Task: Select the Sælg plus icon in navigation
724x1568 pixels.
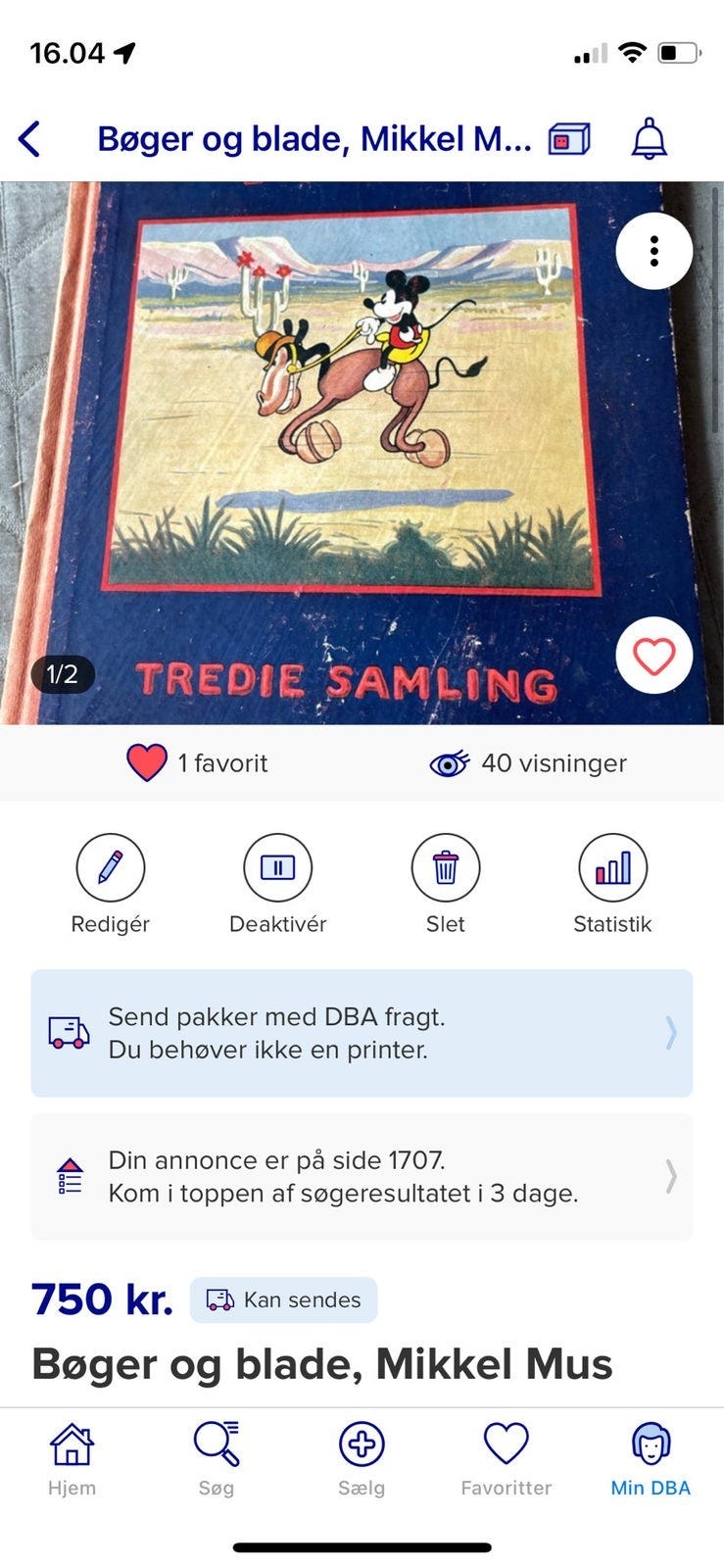Action: point(362,1442)
